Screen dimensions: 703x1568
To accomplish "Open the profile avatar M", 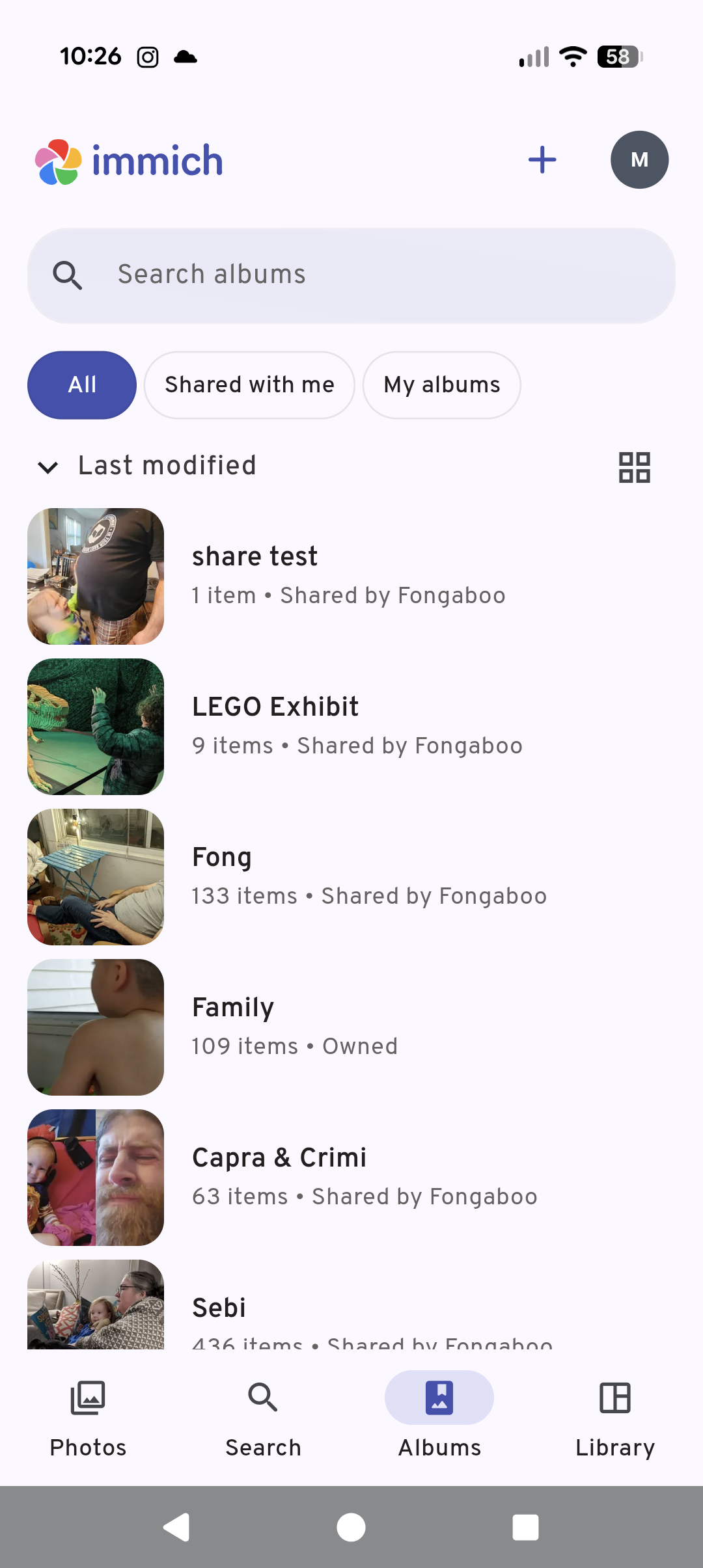I will click(639, 160).
